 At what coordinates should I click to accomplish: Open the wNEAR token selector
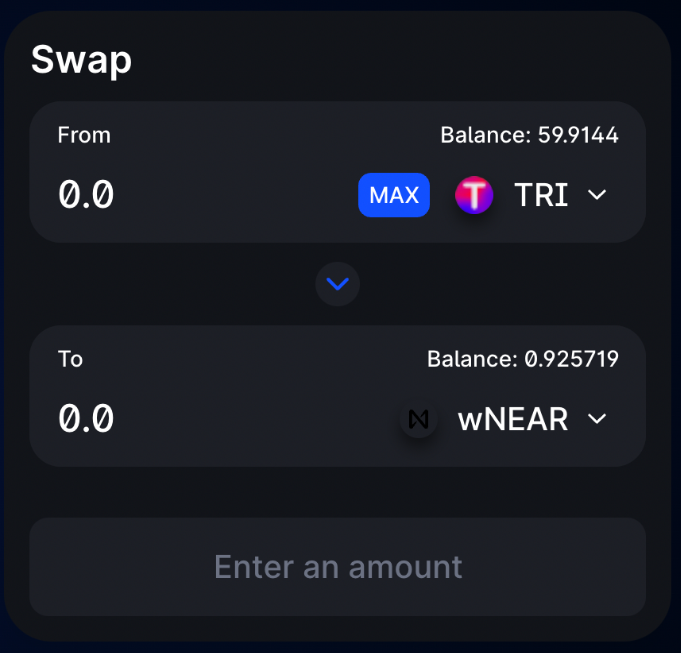point(506,419)
